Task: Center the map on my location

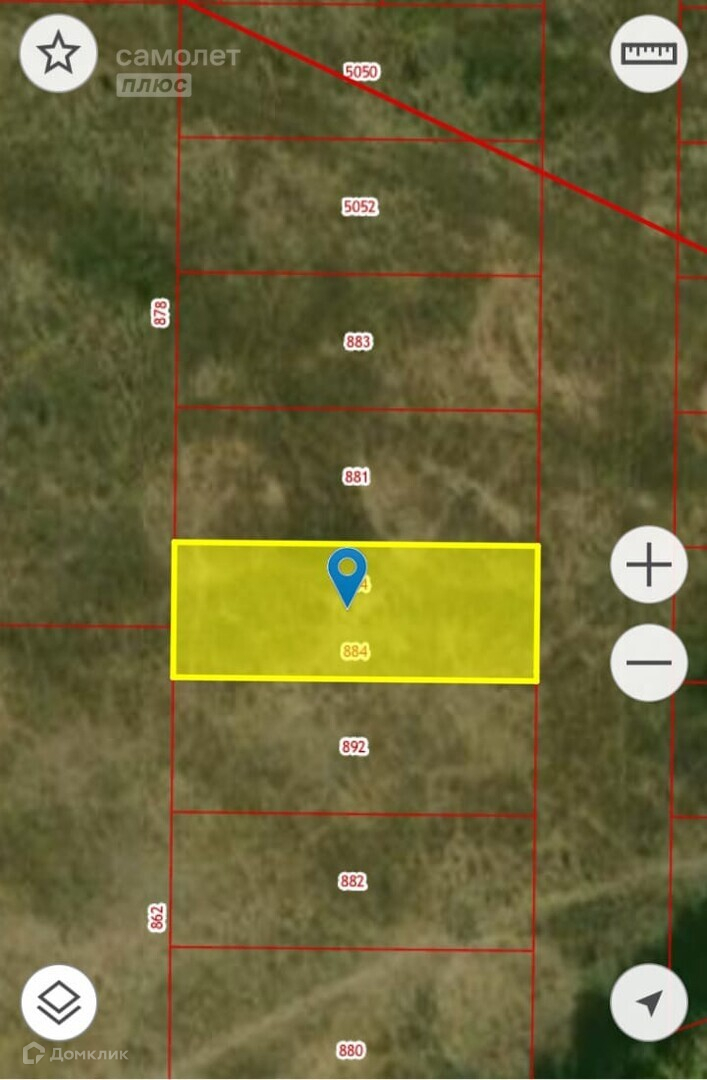Action: click(649, 1002)
